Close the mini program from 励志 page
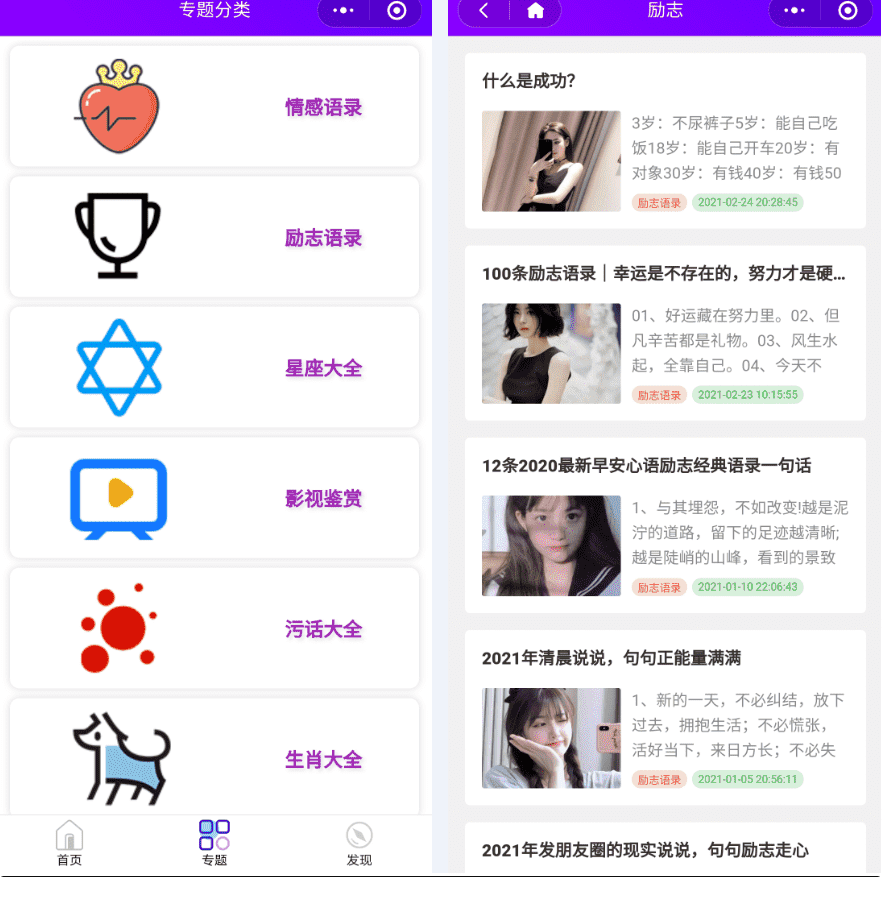Viewport: 885px width, 898px height. [848, 10]
